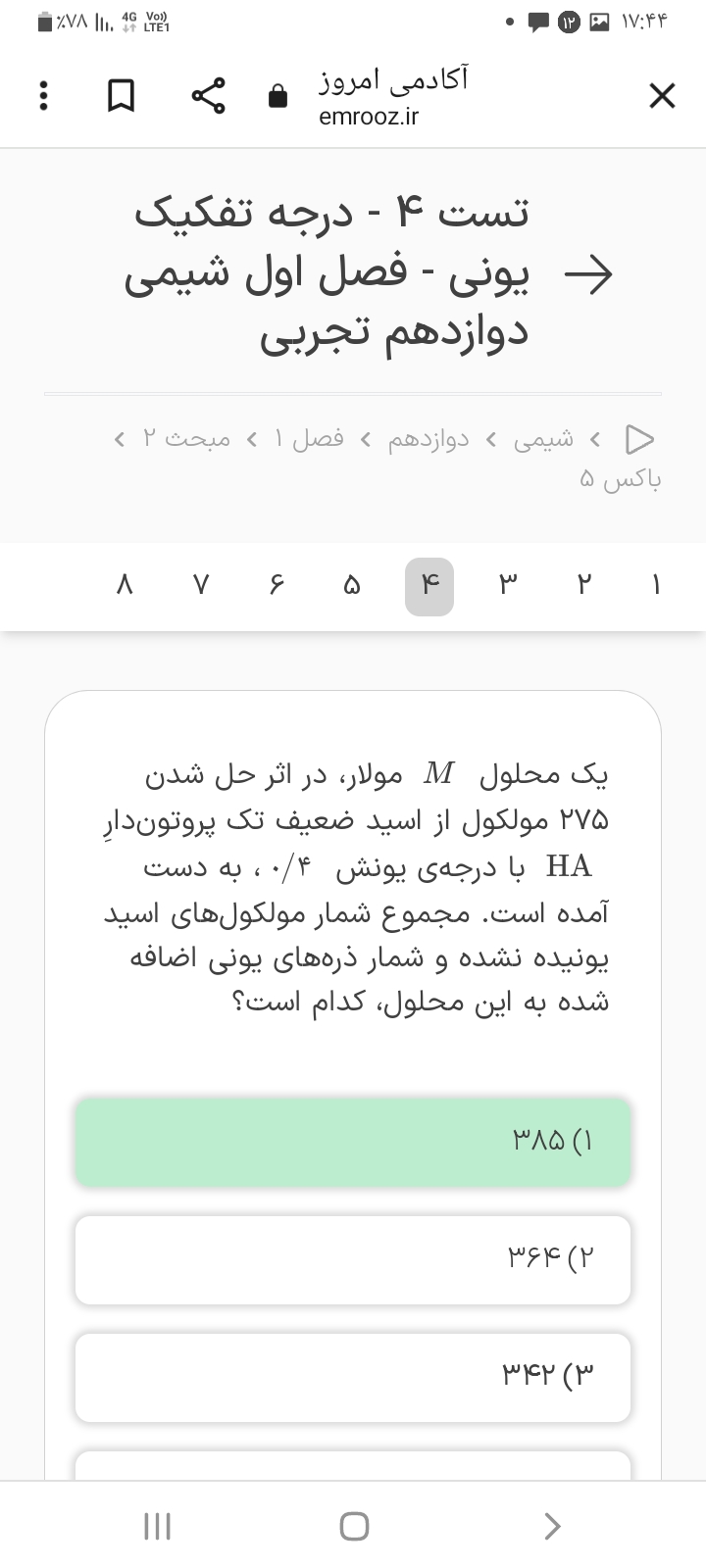706x1568 pixels.
Task: Close the emrooz.ir browser tab
Action: point(662,96)
